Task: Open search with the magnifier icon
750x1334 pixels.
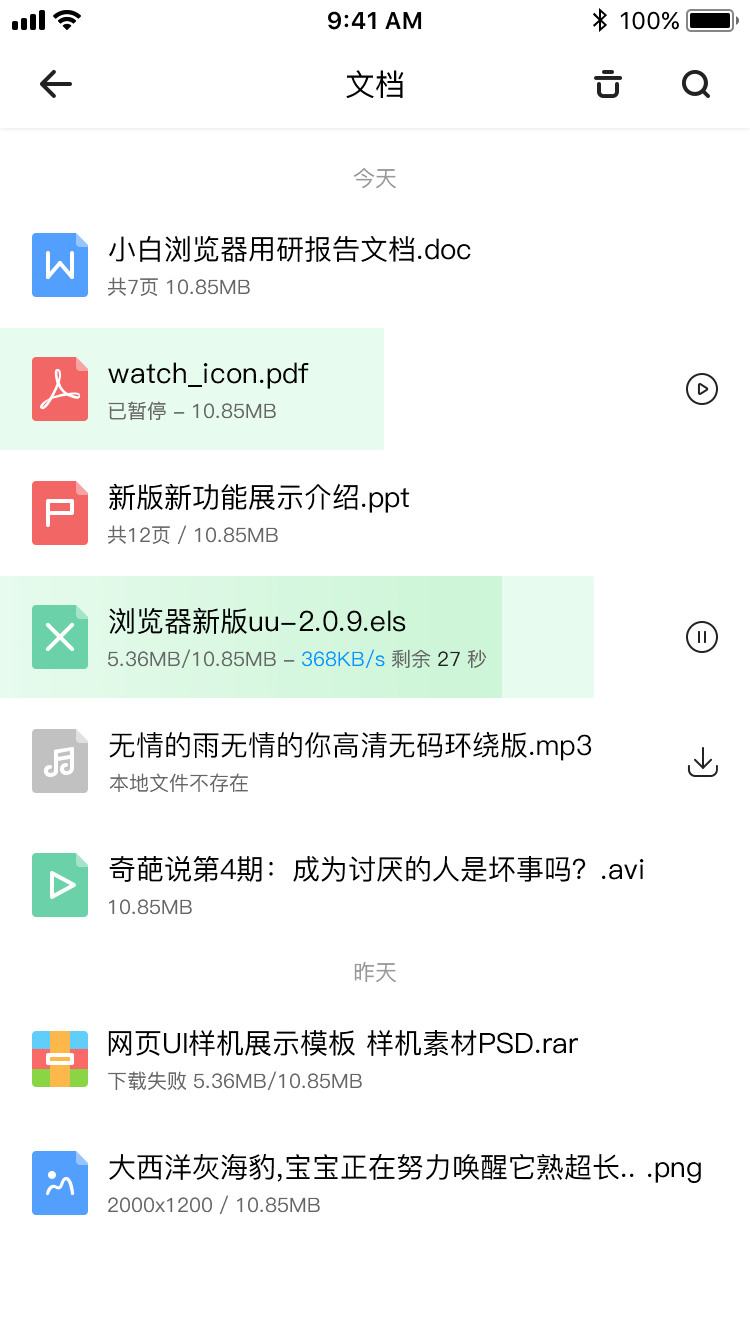Action: [x=696, y=85]
